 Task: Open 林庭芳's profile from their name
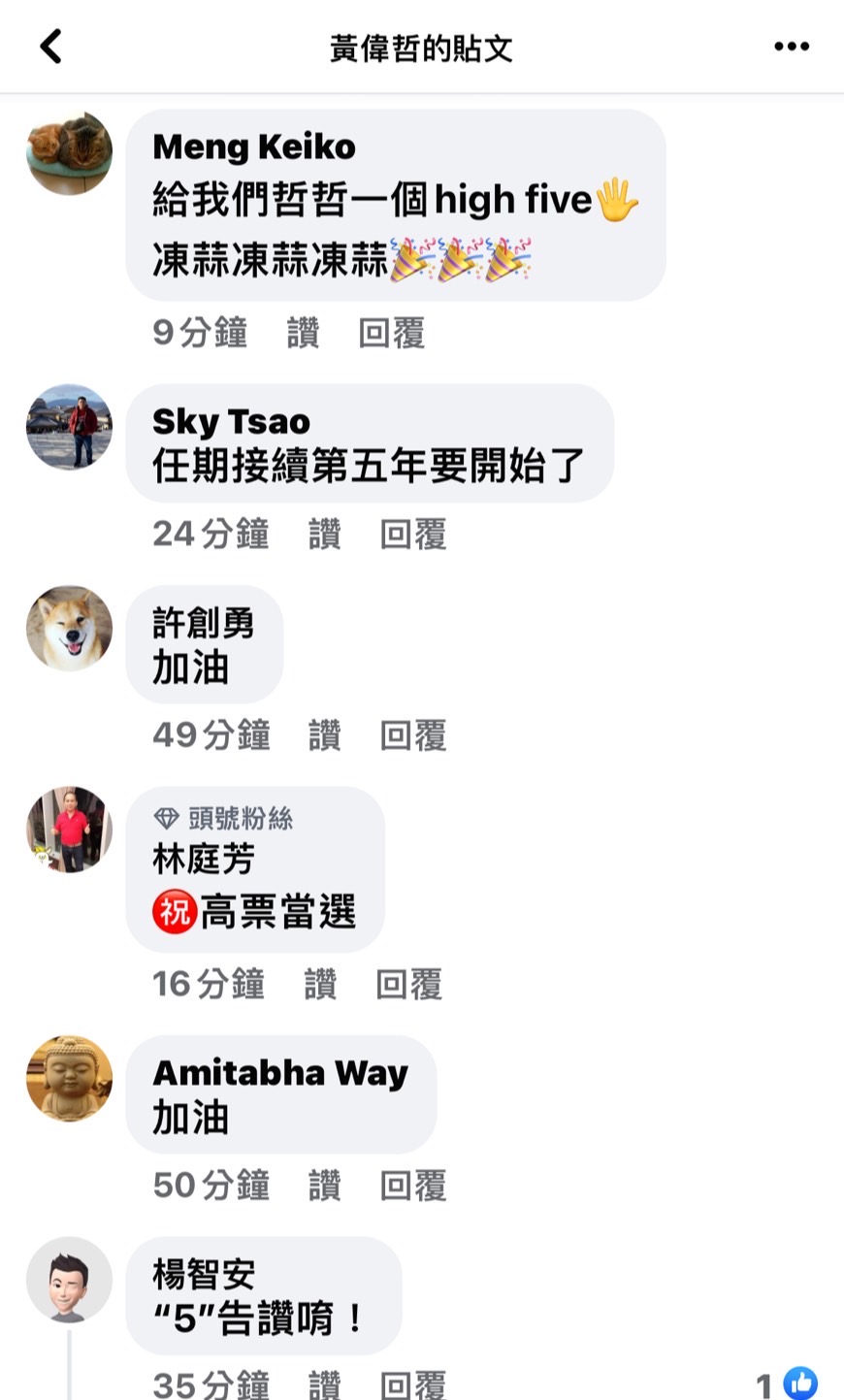tap(204, 859)
